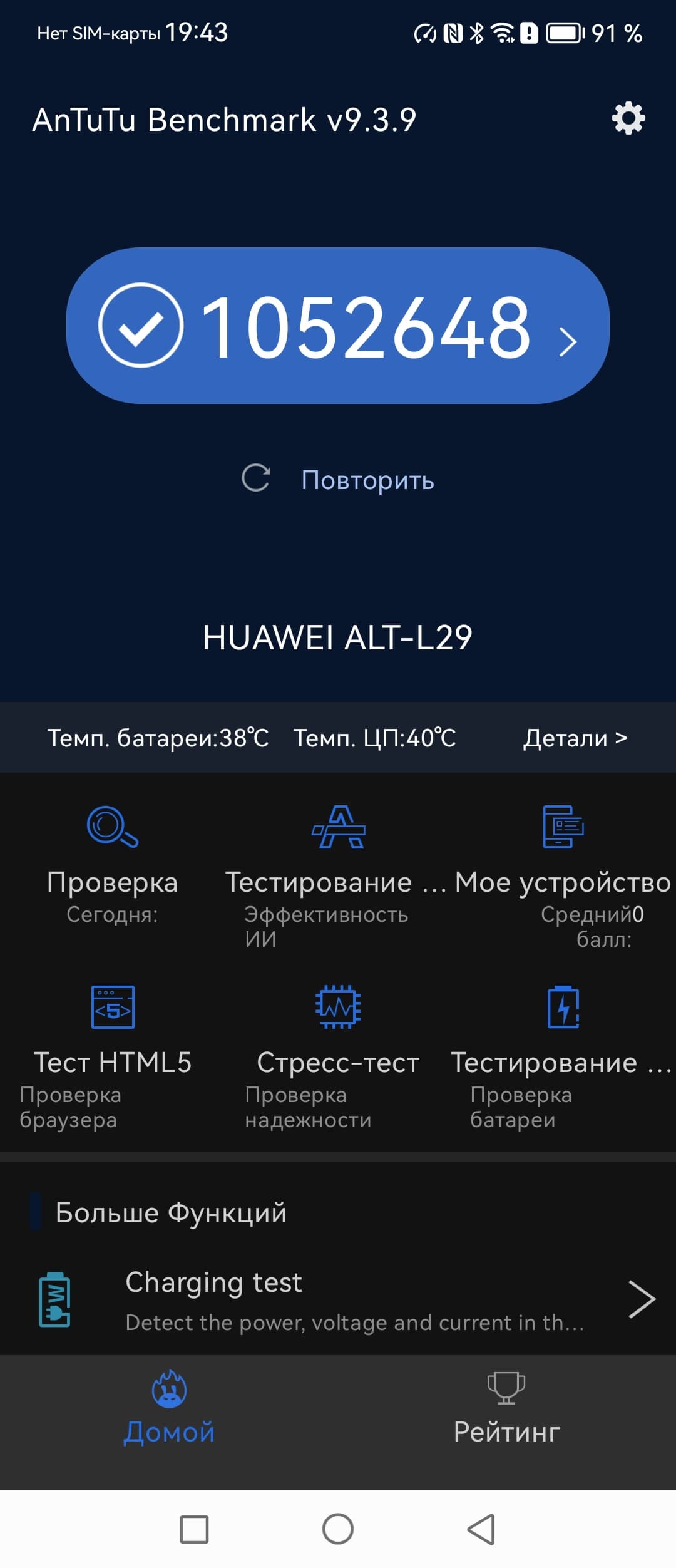Go back using the system back button
The height and width of the screenshot is (1568, 676).
point(481,1529)
